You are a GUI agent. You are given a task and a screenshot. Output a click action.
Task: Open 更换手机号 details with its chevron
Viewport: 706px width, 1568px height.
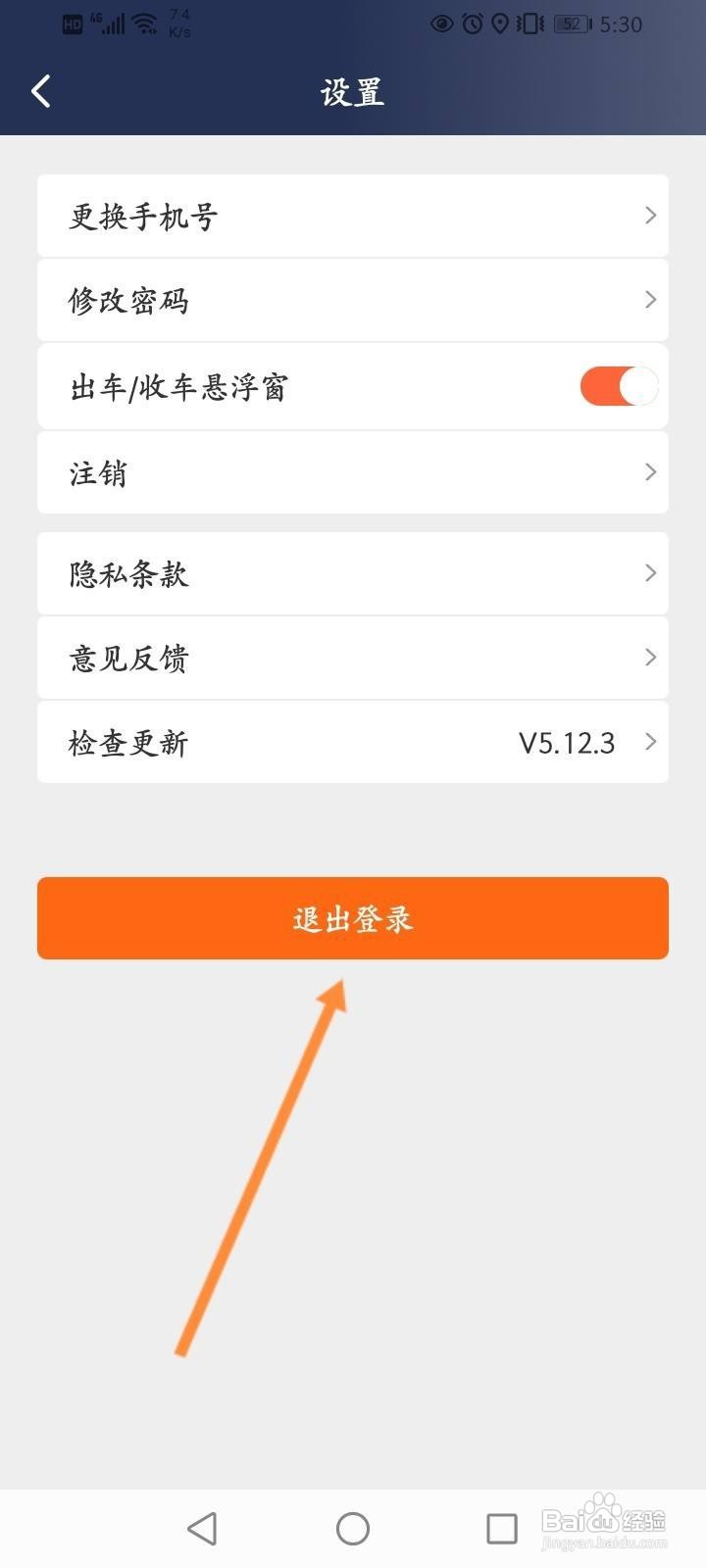tap(650, 216)
